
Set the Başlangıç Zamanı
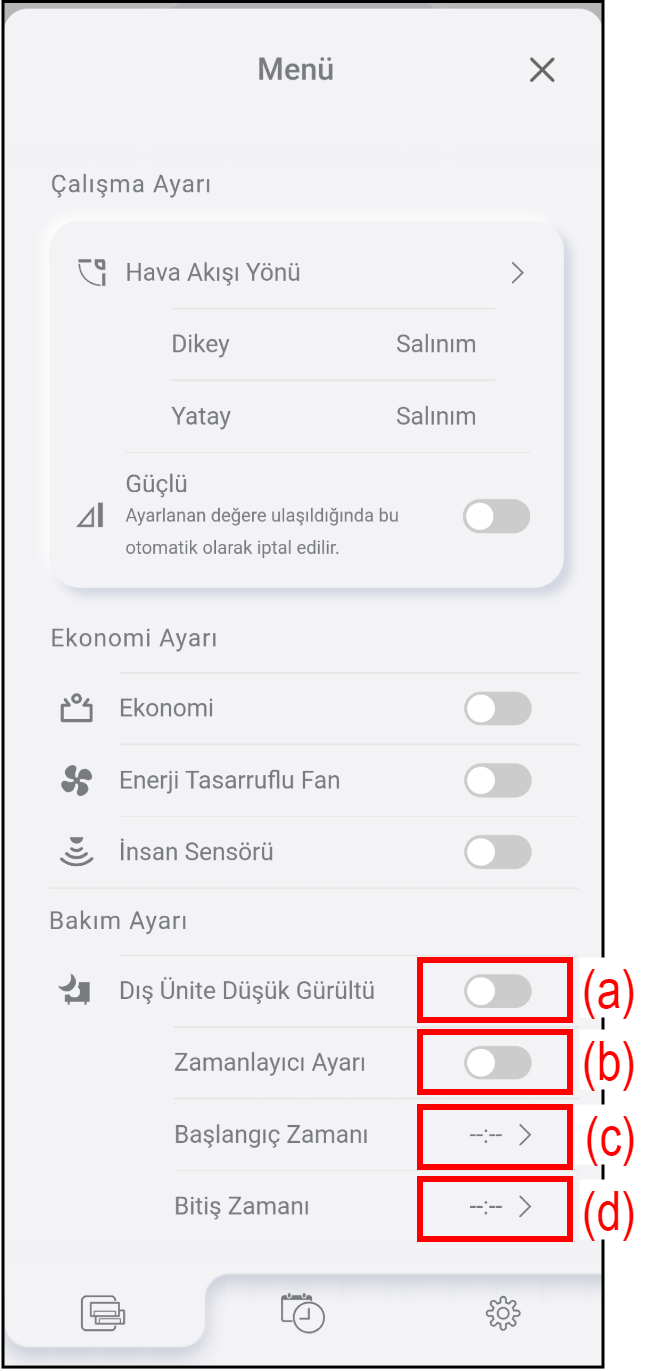(x=499, y=1136)
